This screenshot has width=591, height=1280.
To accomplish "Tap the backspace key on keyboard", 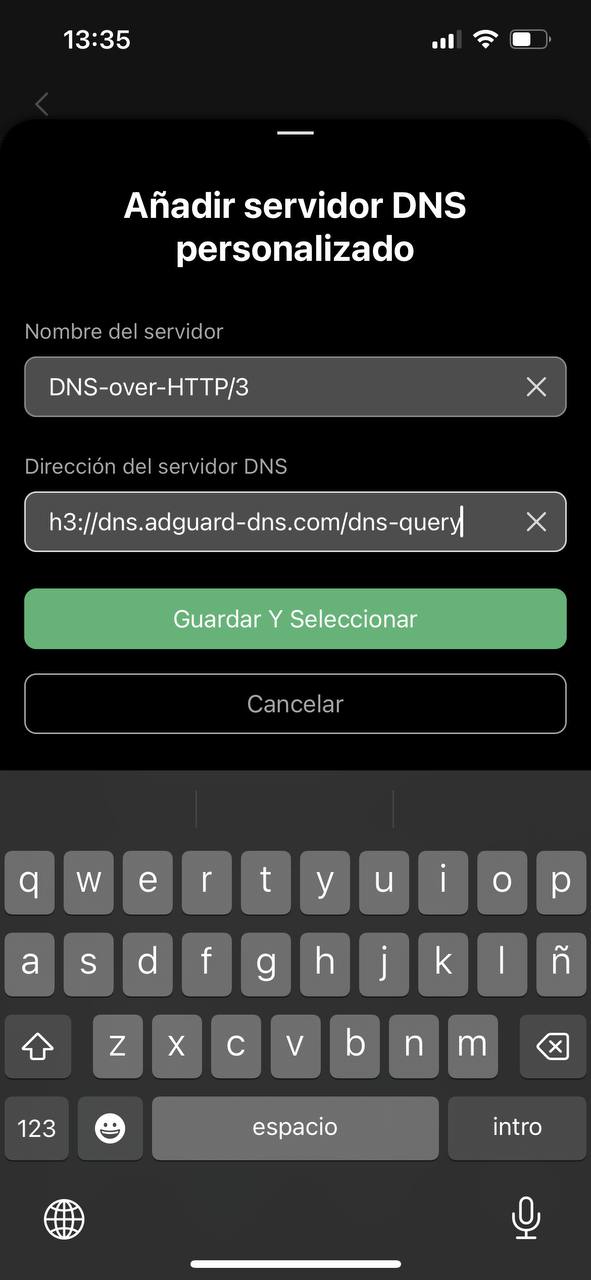I will [552, 1046].
